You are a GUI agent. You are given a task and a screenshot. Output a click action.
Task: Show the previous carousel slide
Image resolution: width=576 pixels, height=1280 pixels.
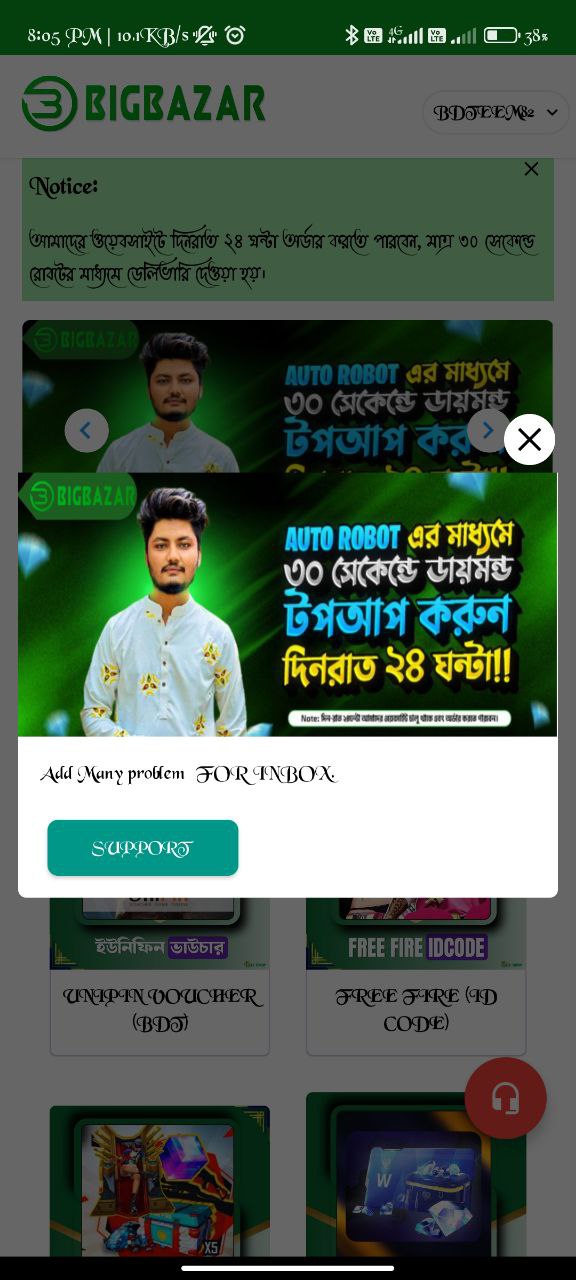click(x=87, y=430)
